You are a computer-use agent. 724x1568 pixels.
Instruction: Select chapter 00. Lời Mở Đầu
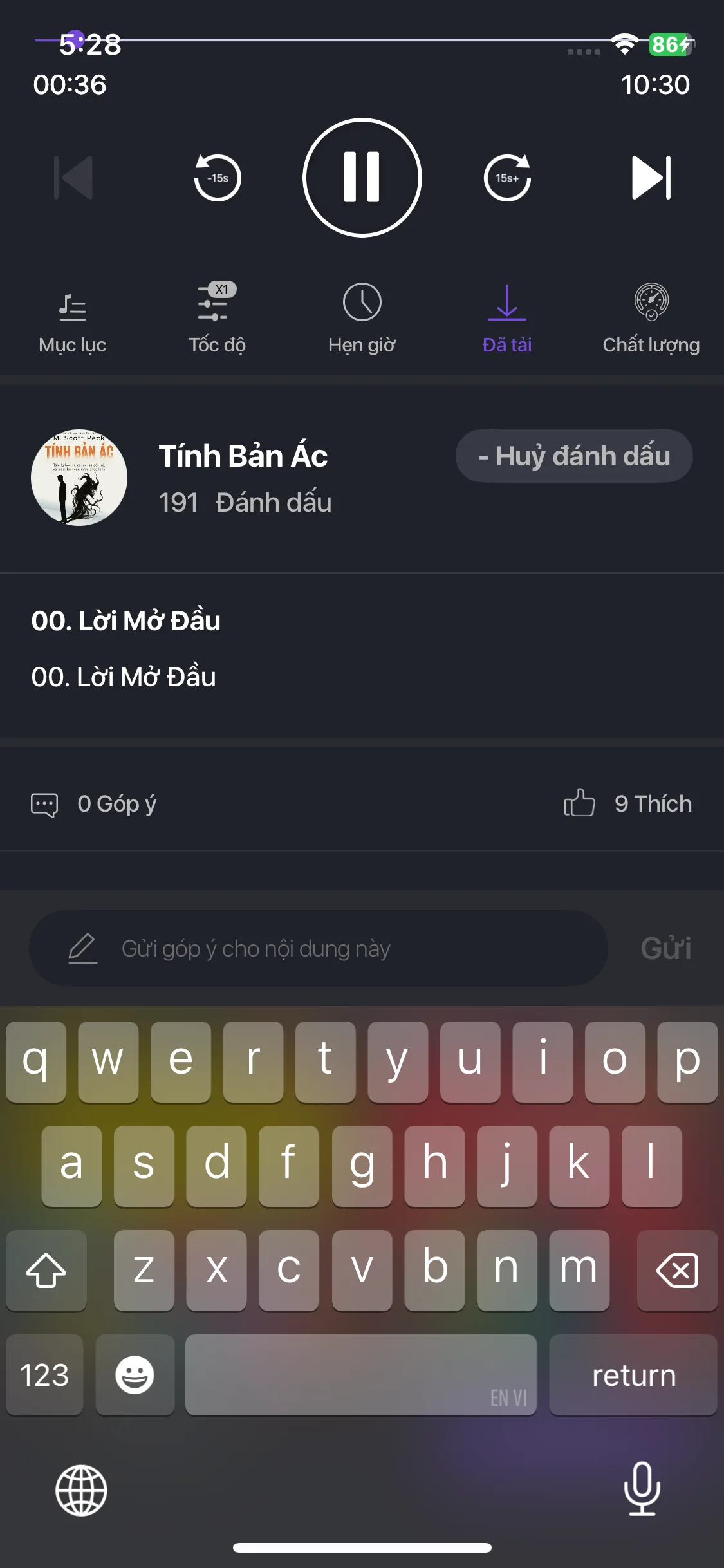point(126,621)
